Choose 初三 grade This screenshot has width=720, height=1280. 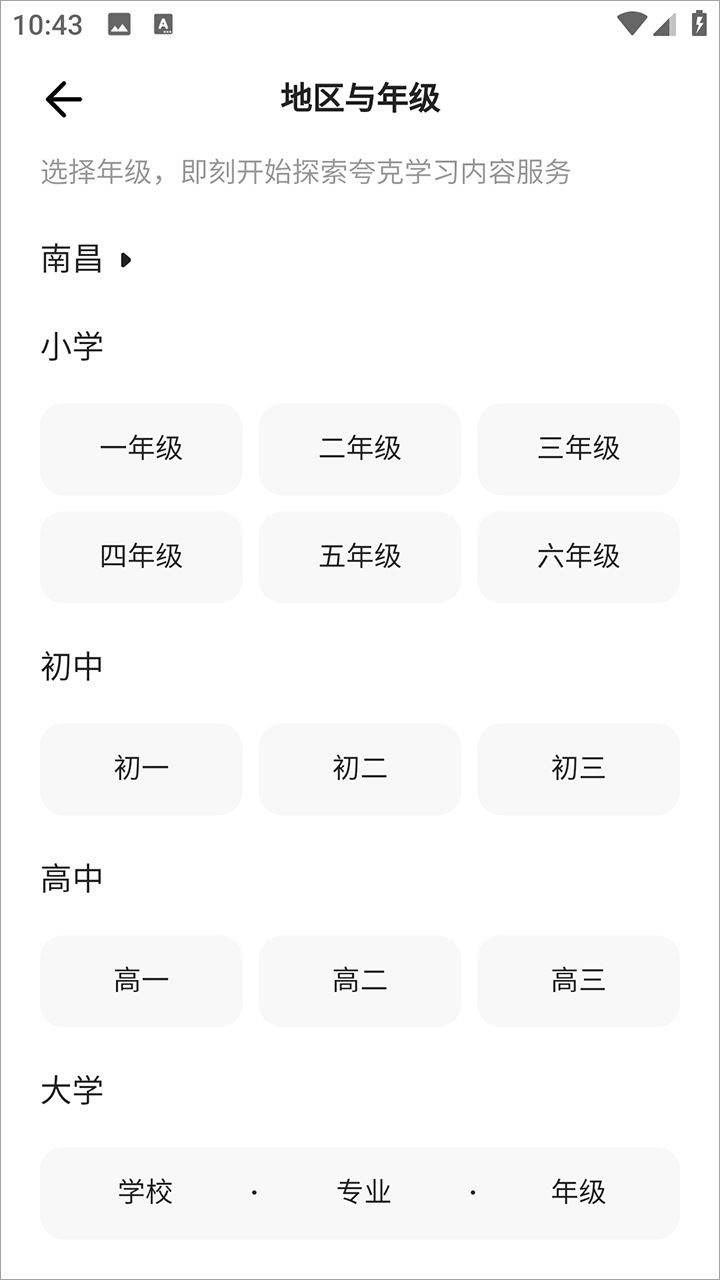pyautogui.click(x=578, y=769)
